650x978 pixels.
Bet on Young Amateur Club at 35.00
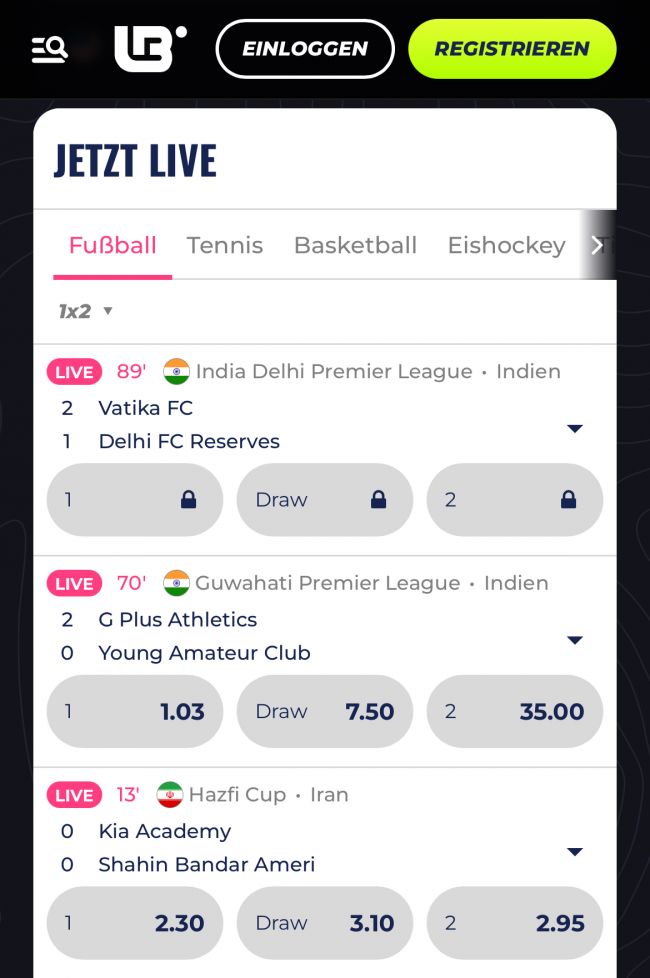[514, 711]
